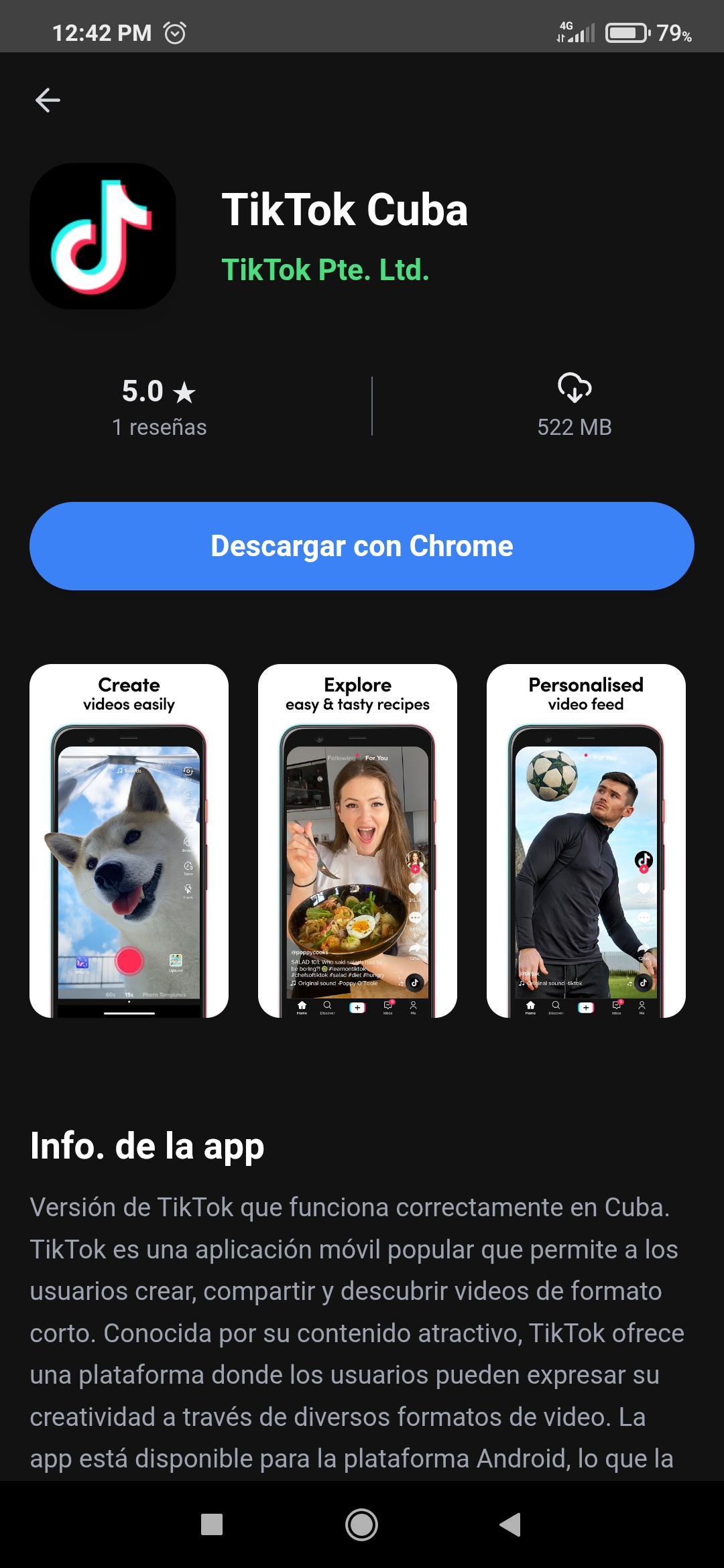Tap Descargar con Chrome
The width and height of the screenshot is (724, 1568).
[x=362, y=546]
